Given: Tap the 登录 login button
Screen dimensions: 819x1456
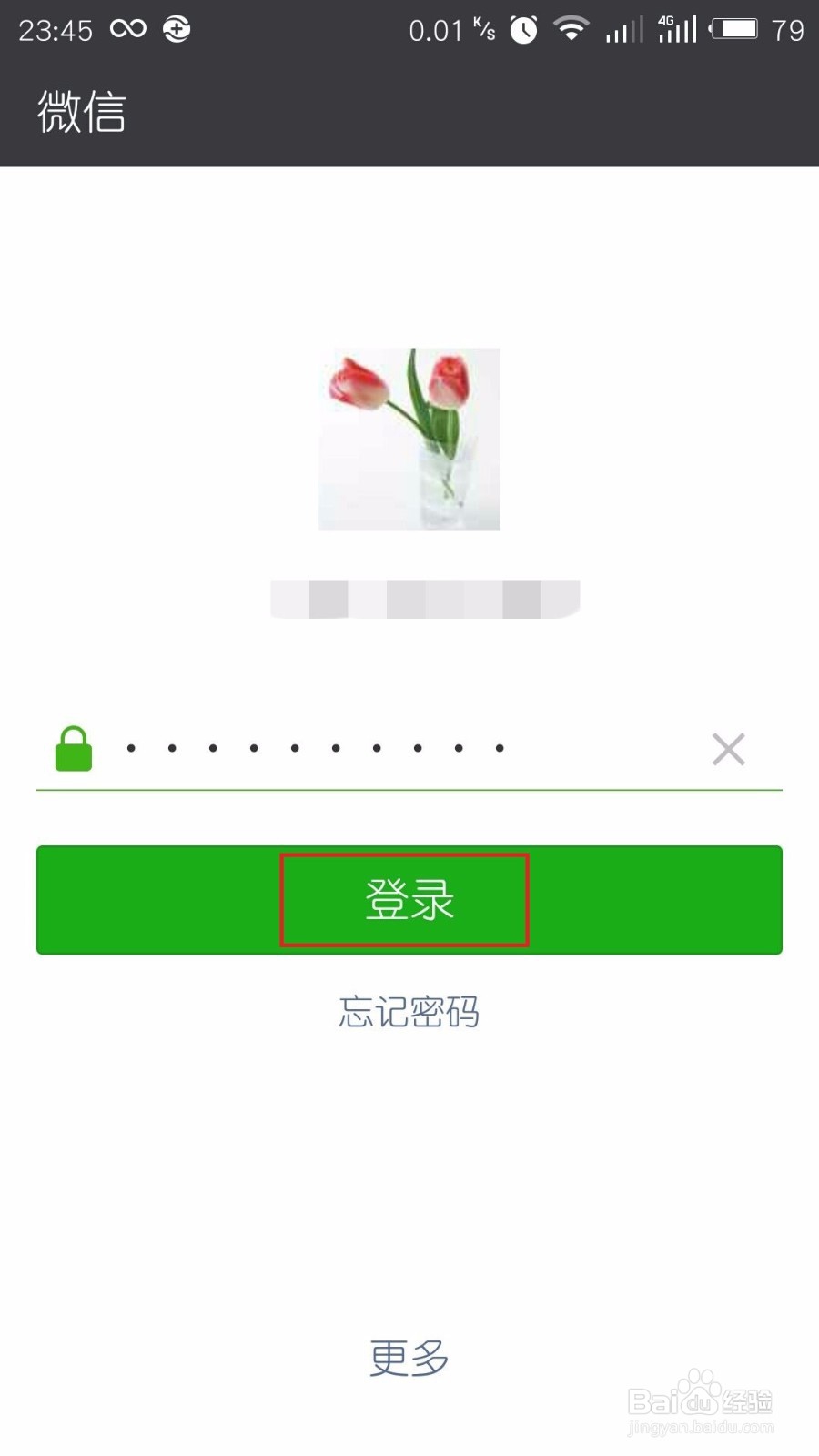Looking at the screenshot, I should point(409,899).
